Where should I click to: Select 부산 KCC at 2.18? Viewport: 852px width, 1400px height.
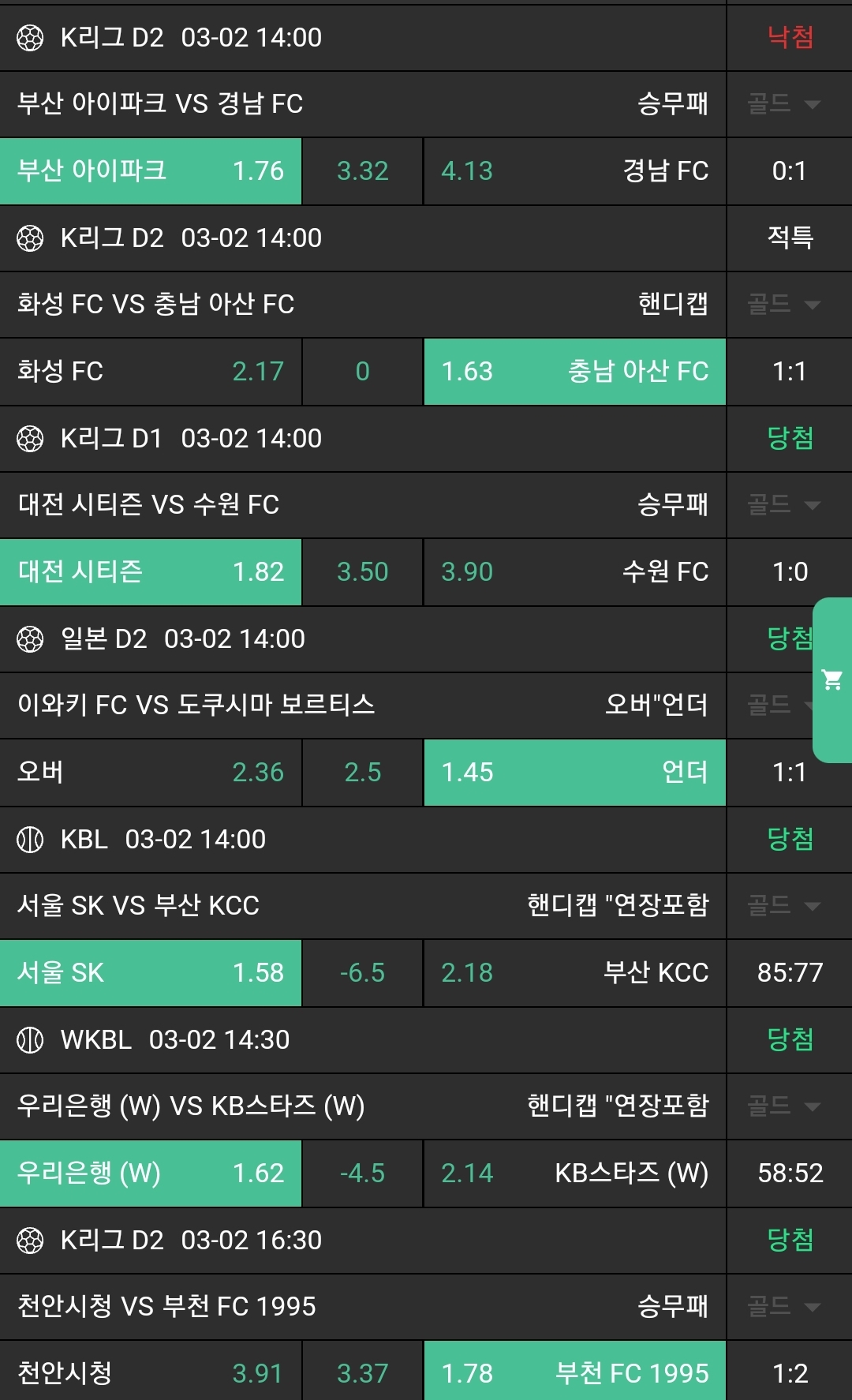[x=574, y=973]
